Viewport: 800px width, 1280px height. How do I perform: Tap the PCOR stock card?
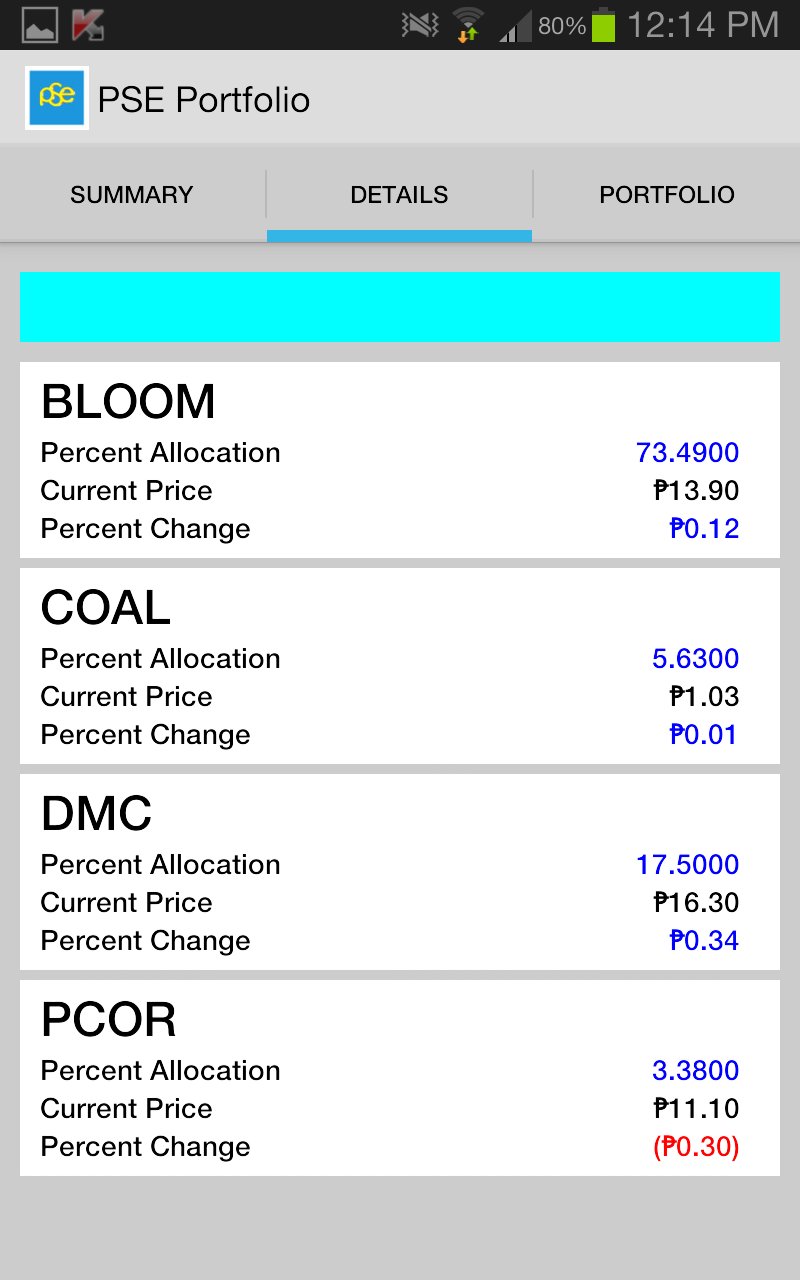point(399,1078)
